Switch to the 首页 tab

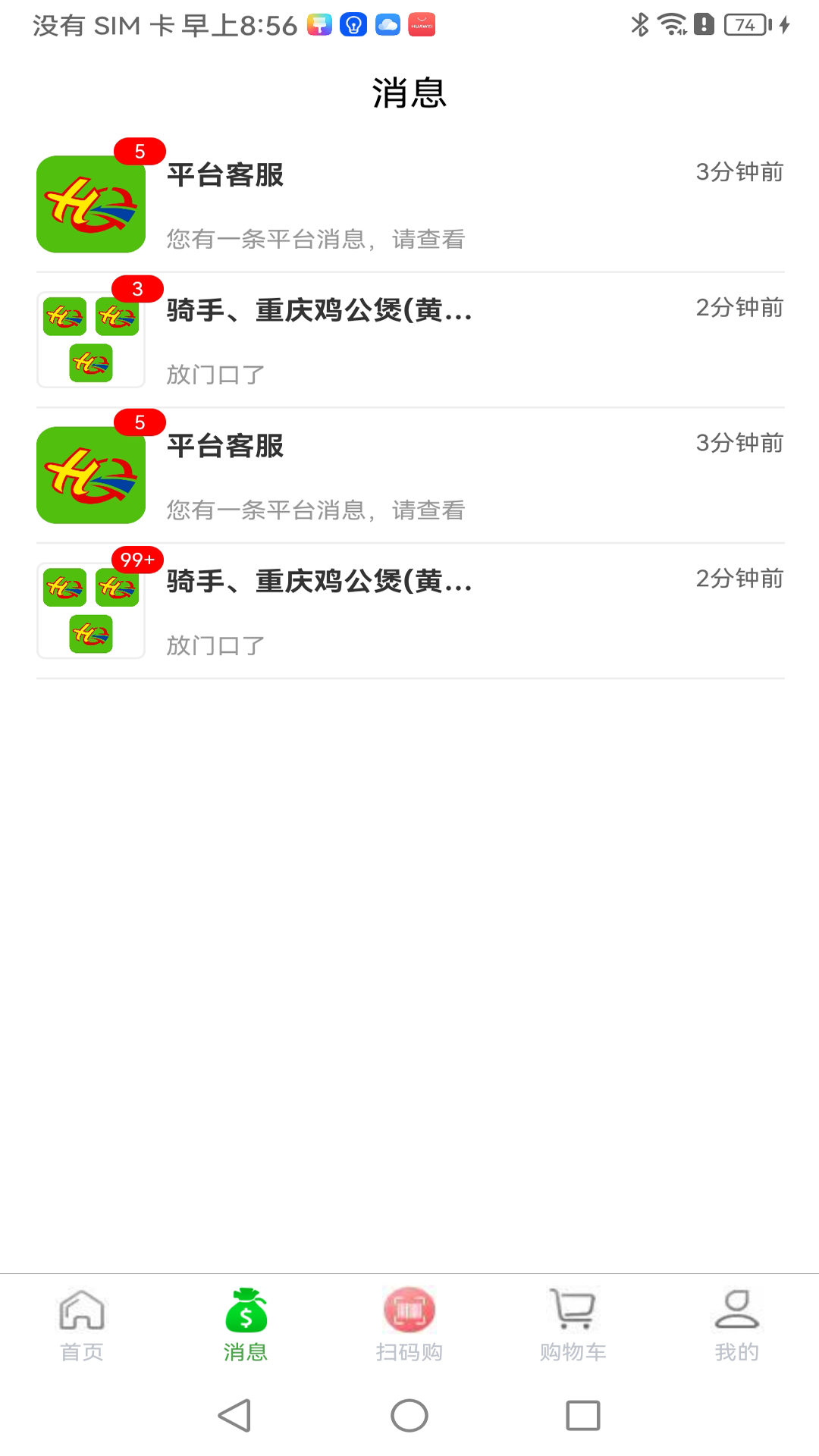(x=82, y=1324)
